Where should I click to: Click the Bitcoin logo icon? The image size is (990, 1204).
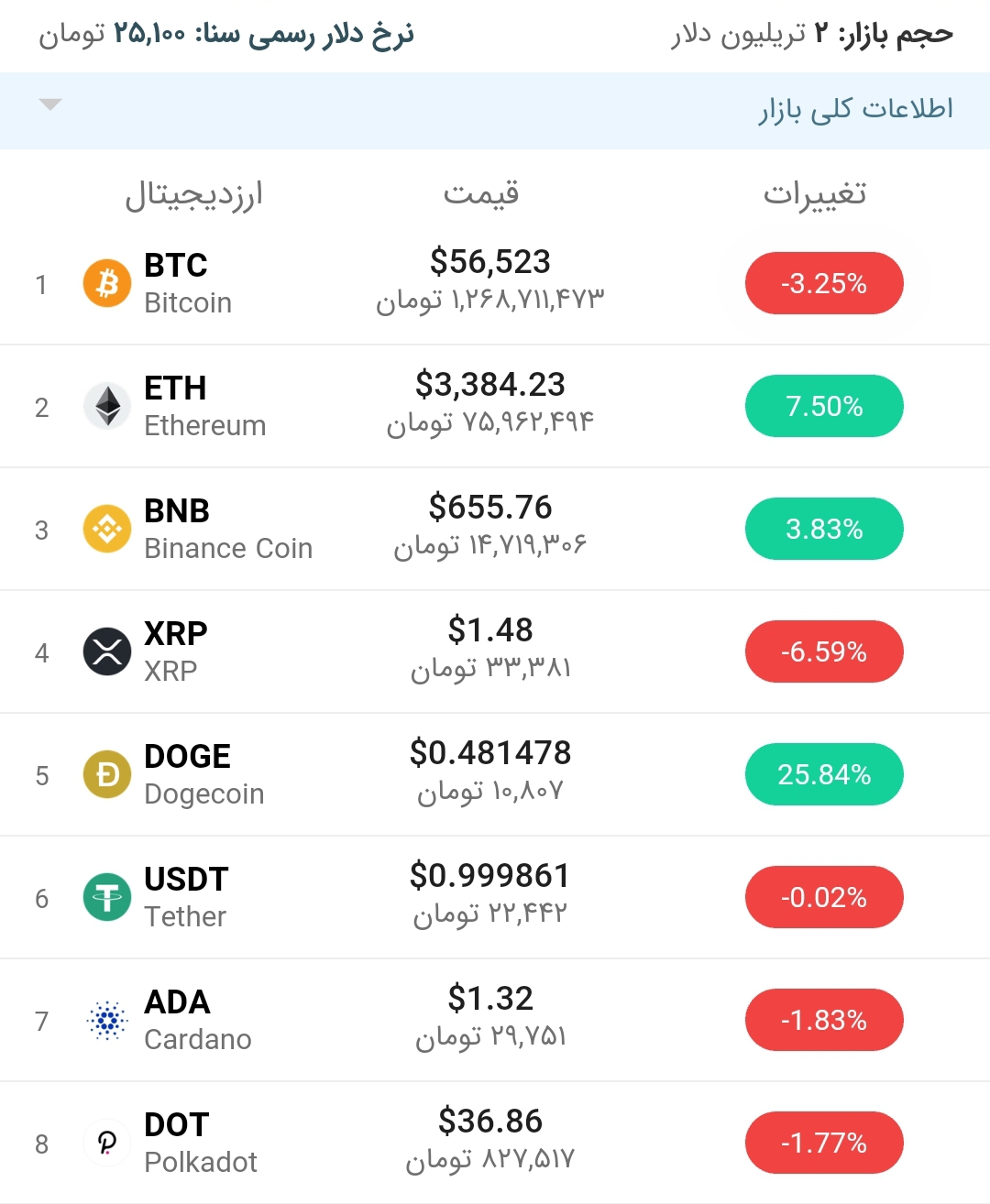[106, 283]
